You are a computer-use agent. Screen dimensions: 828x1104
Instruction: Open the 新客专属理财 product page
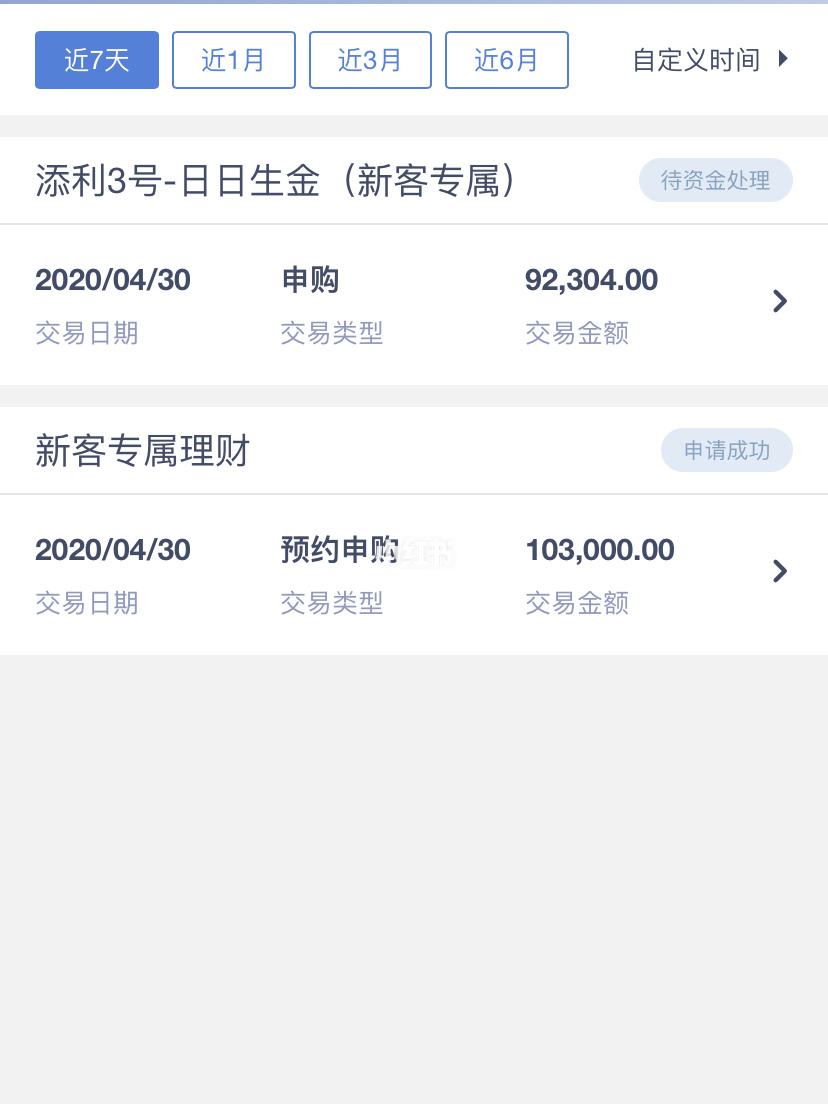point(142,451)
